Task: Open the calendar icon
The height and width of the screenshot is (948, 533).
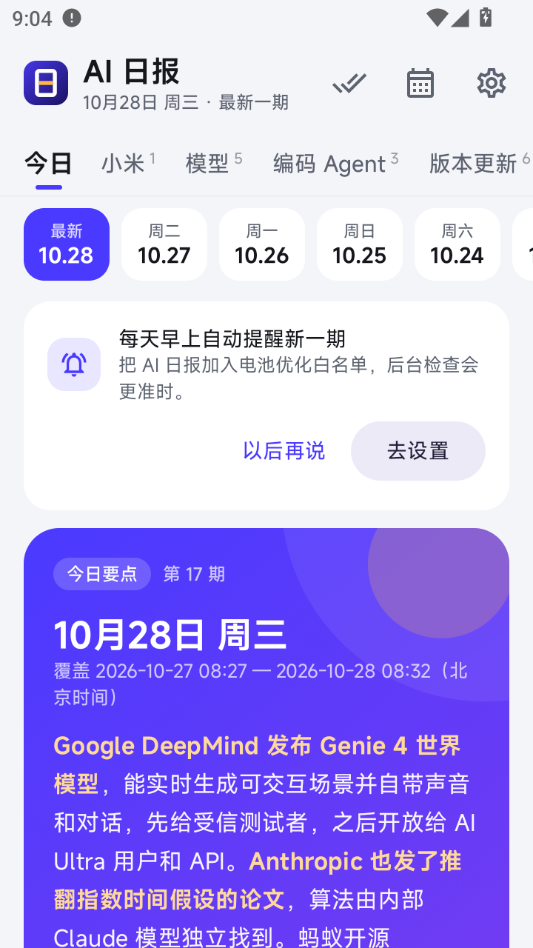Action: (x=420, y=83)
